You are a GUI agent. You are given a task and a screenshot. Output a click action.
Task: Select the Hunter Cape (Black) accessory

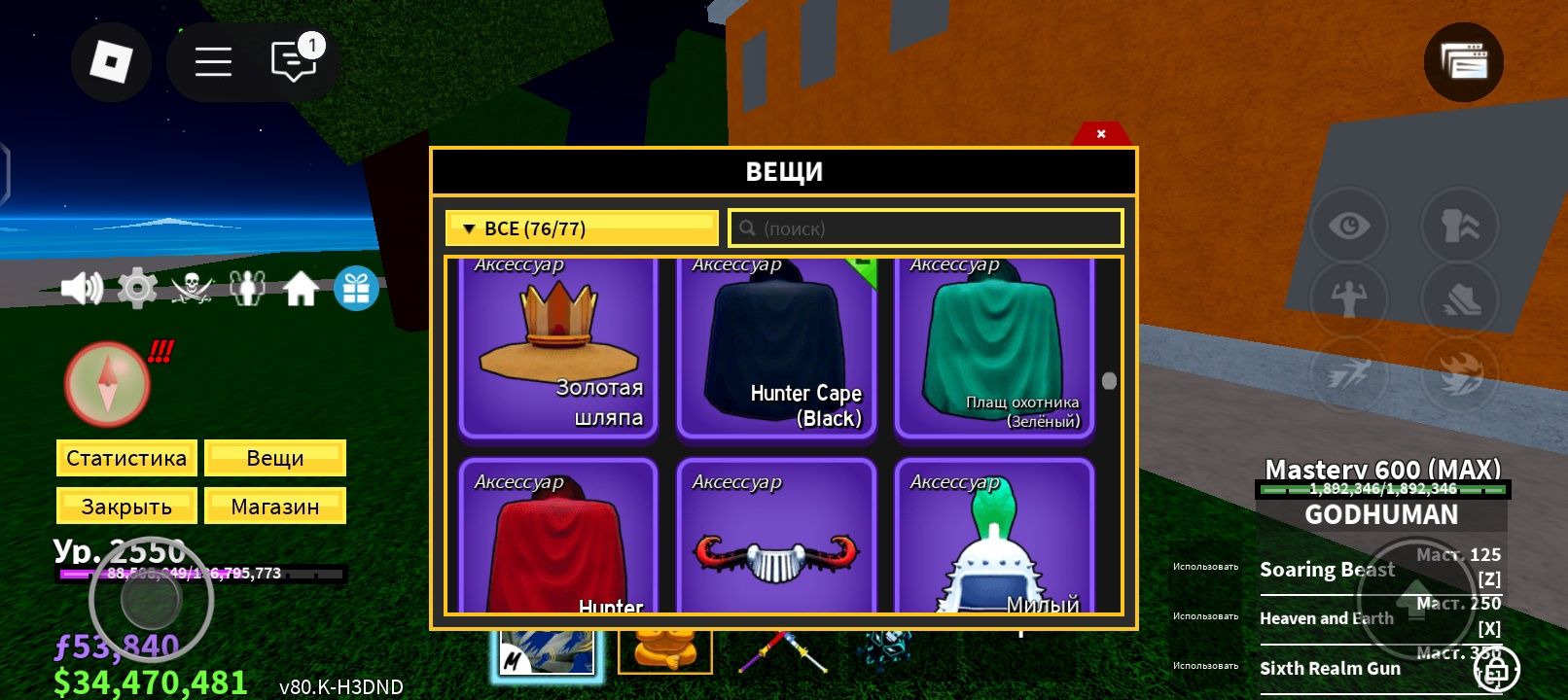pos(776,350)
